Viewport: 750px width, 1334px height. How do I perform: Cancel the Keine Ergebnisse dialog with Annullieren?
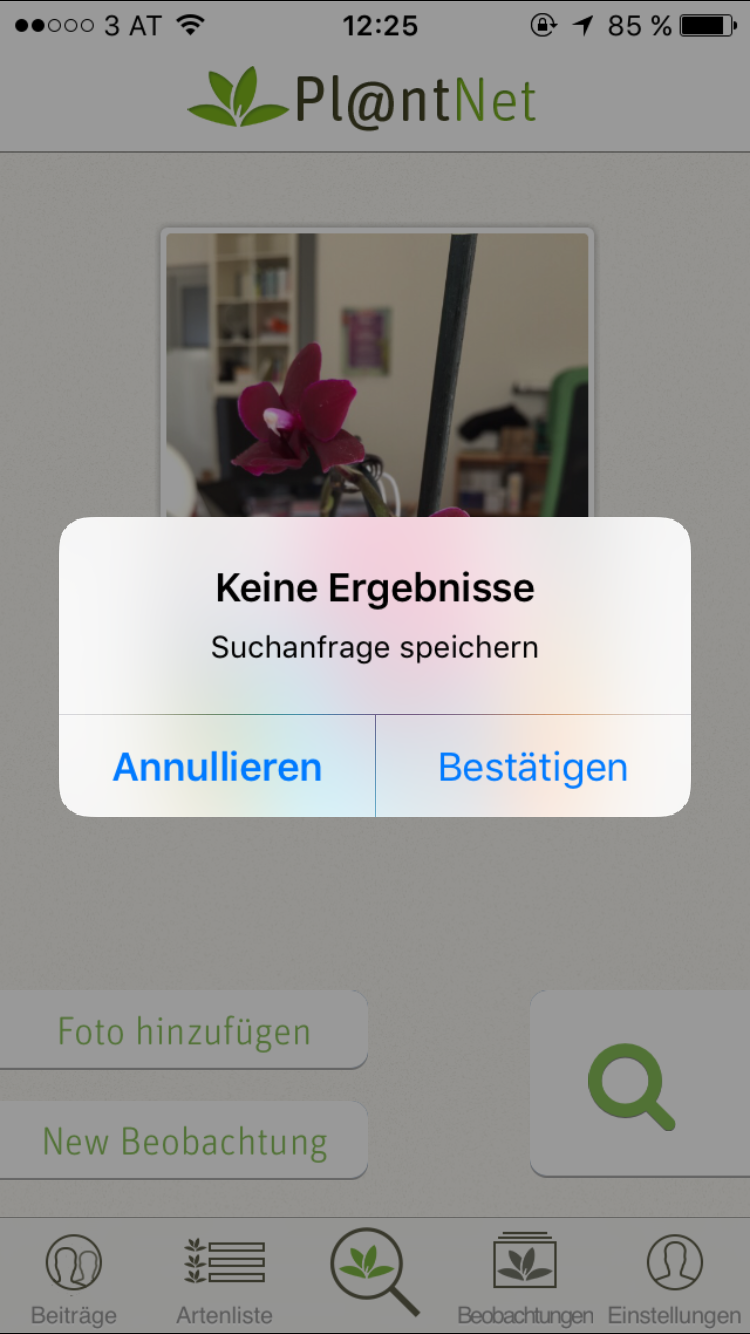pos(217,767)
